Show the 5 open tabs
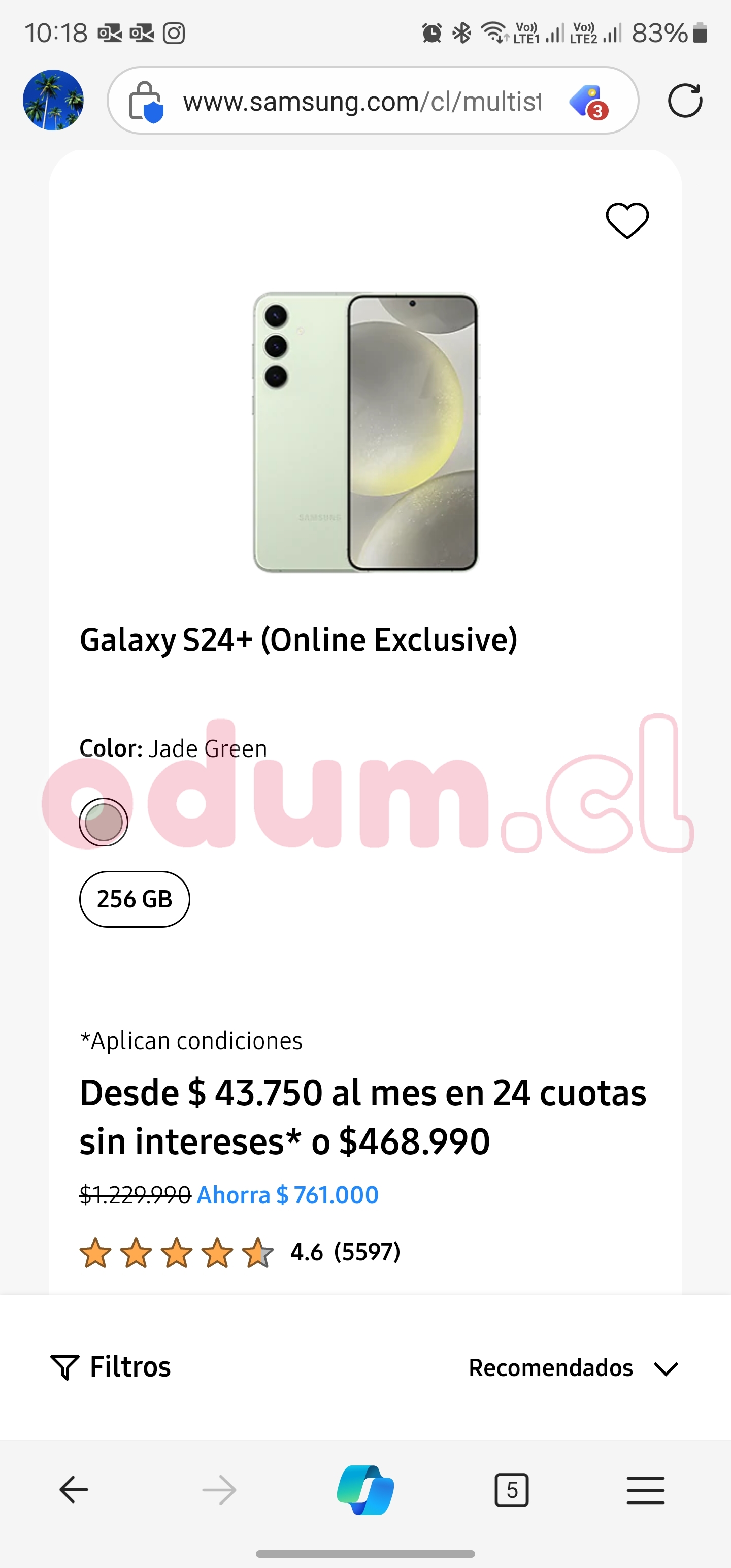The height and width of the screenshot is (1568, 731). tap(511, 1490)
